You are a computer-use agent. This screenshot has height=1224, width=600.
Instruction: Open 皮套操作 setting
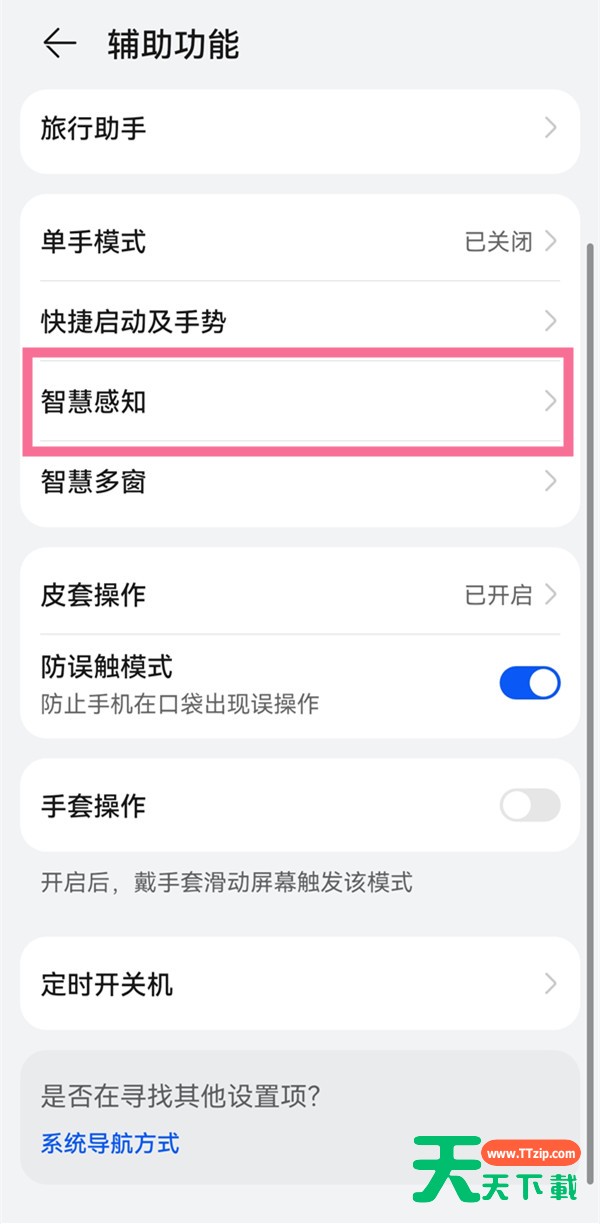(300, 595)
